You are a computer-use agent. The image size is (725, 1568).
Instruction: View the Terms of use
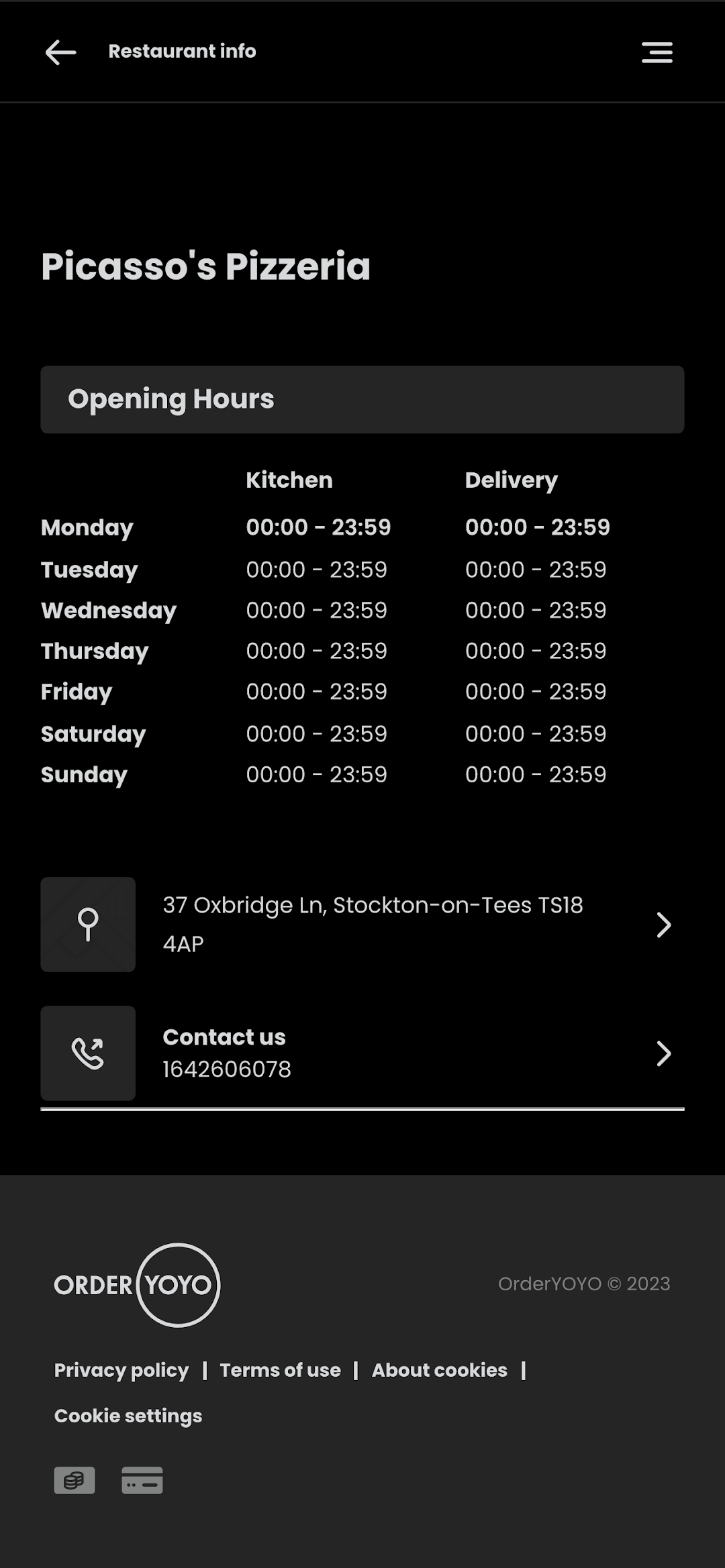tap(281, 1370)
